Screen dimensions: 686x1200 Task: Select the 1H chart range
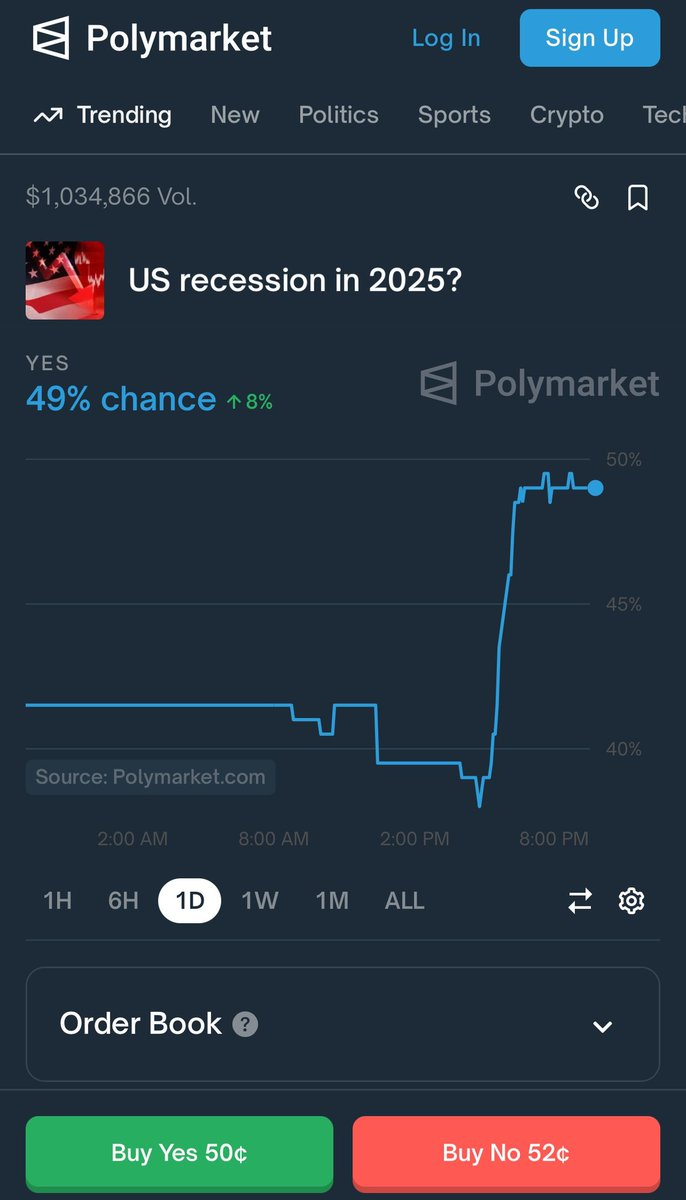tap(58, 901)
